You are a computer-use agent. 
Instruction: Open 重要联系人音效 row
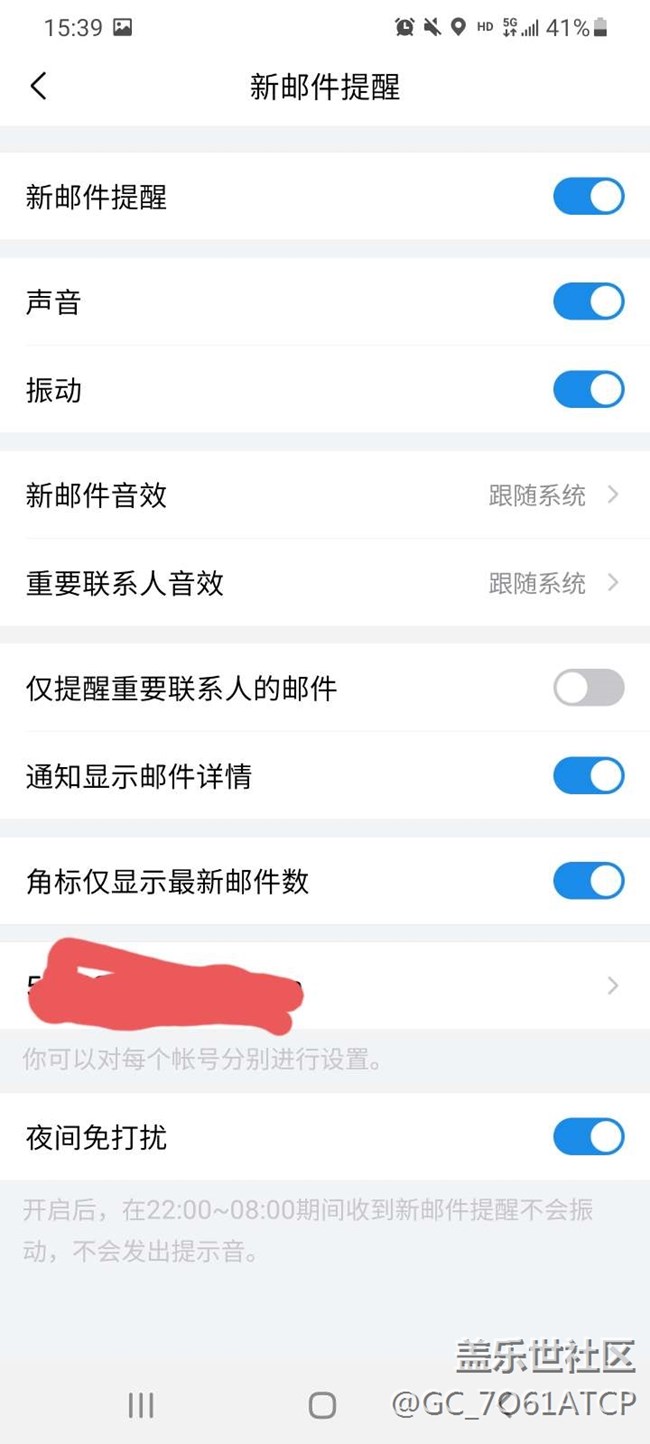[x=325, y=583]
